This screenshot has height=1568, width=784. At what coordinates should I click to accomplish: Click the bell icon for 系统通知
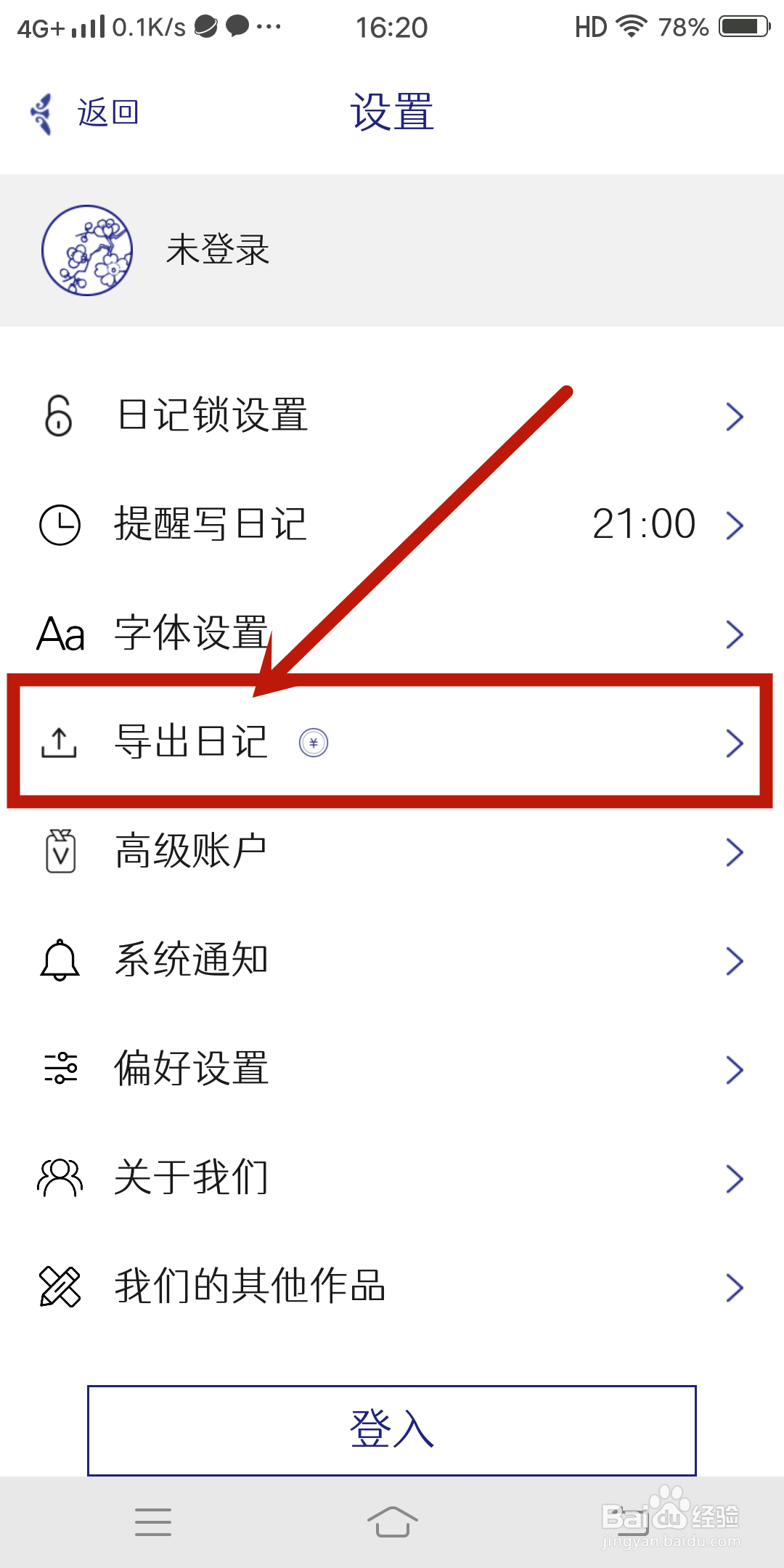tap(60, 960)
